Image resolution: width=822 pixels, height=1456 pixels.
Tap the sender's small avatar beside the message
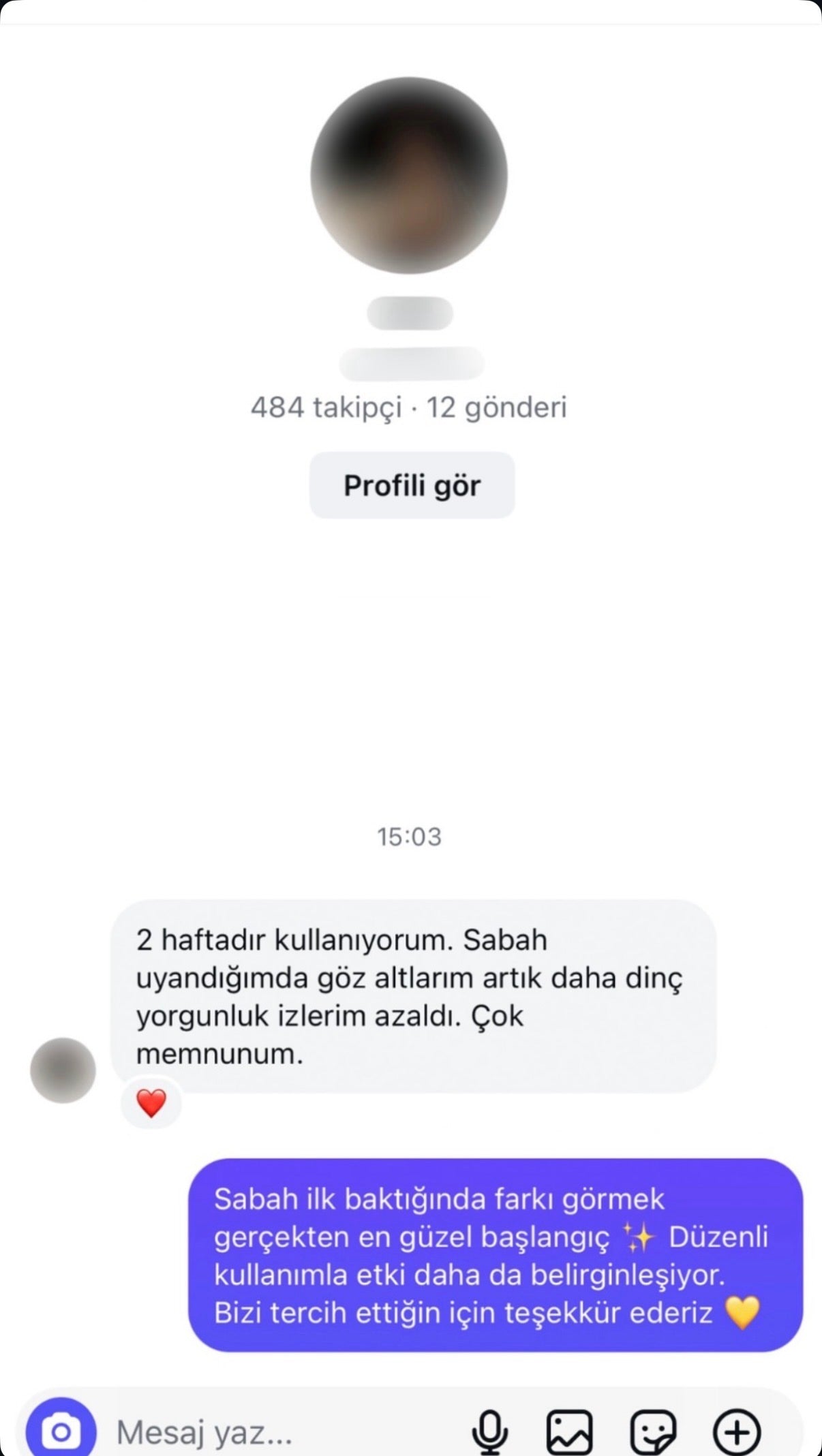(x=63, y=1070)
